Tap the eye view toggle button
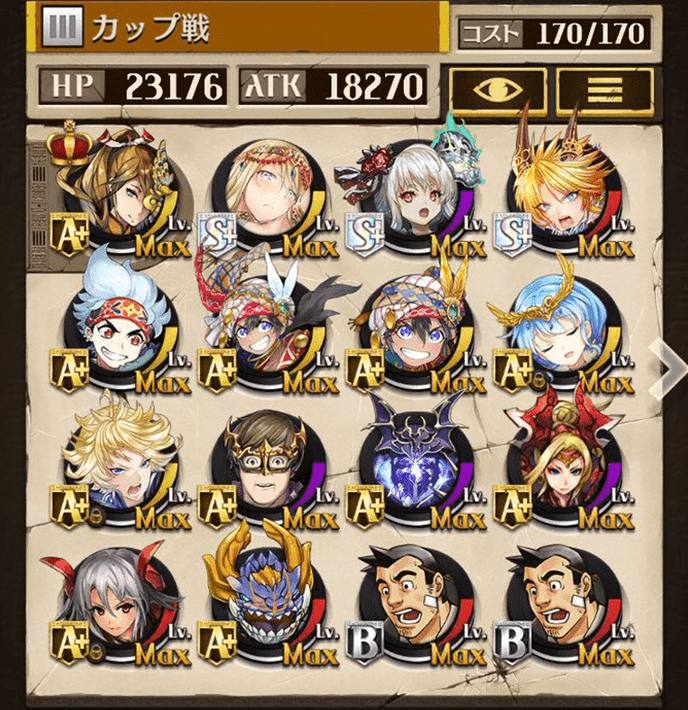Image resolution: width=688 pixels, height=710 pixels. click(x=498, y=89)
